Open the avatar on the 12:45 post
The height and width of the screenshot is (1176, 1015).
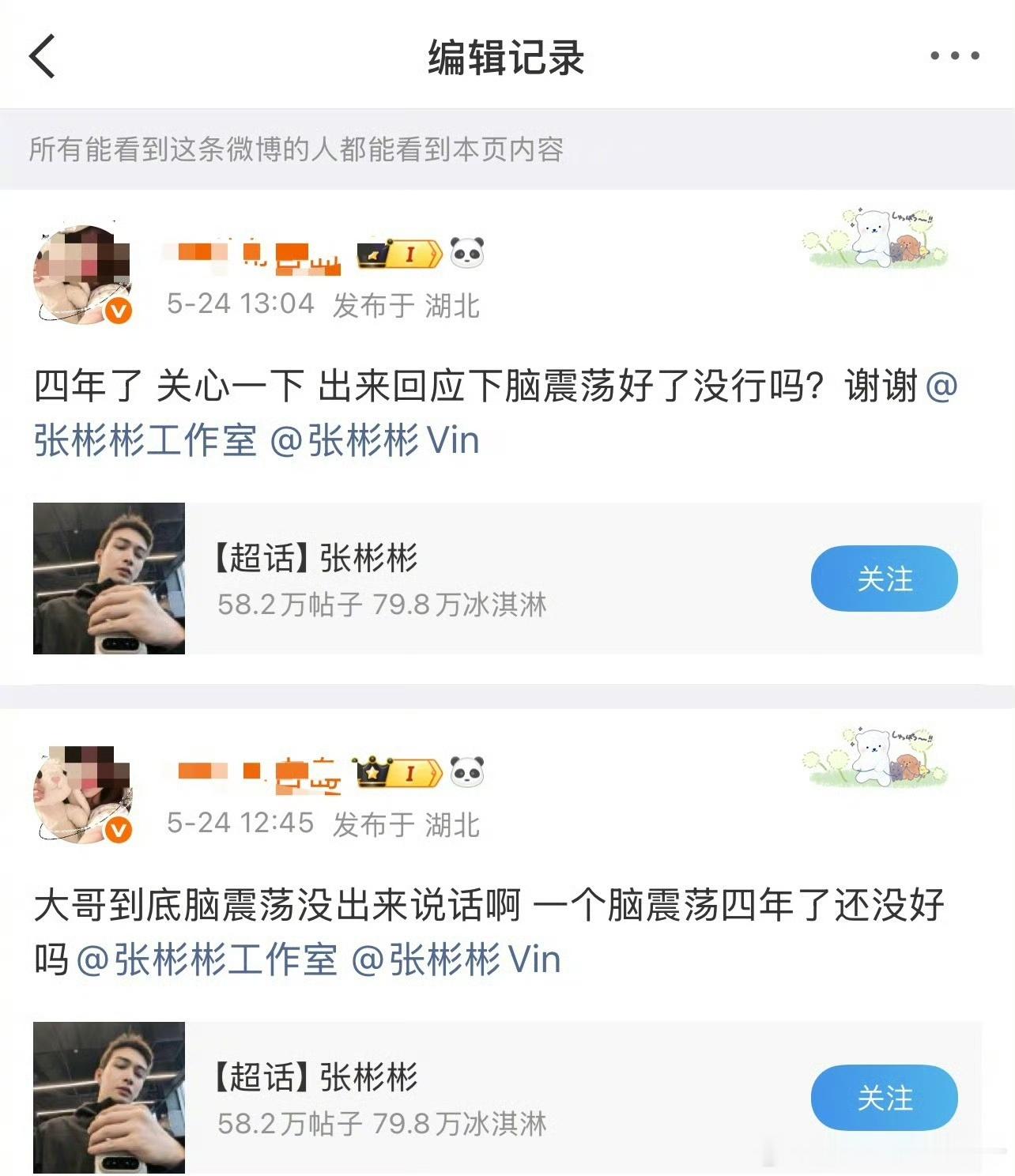pyautogui.click(x=83, y=794)
